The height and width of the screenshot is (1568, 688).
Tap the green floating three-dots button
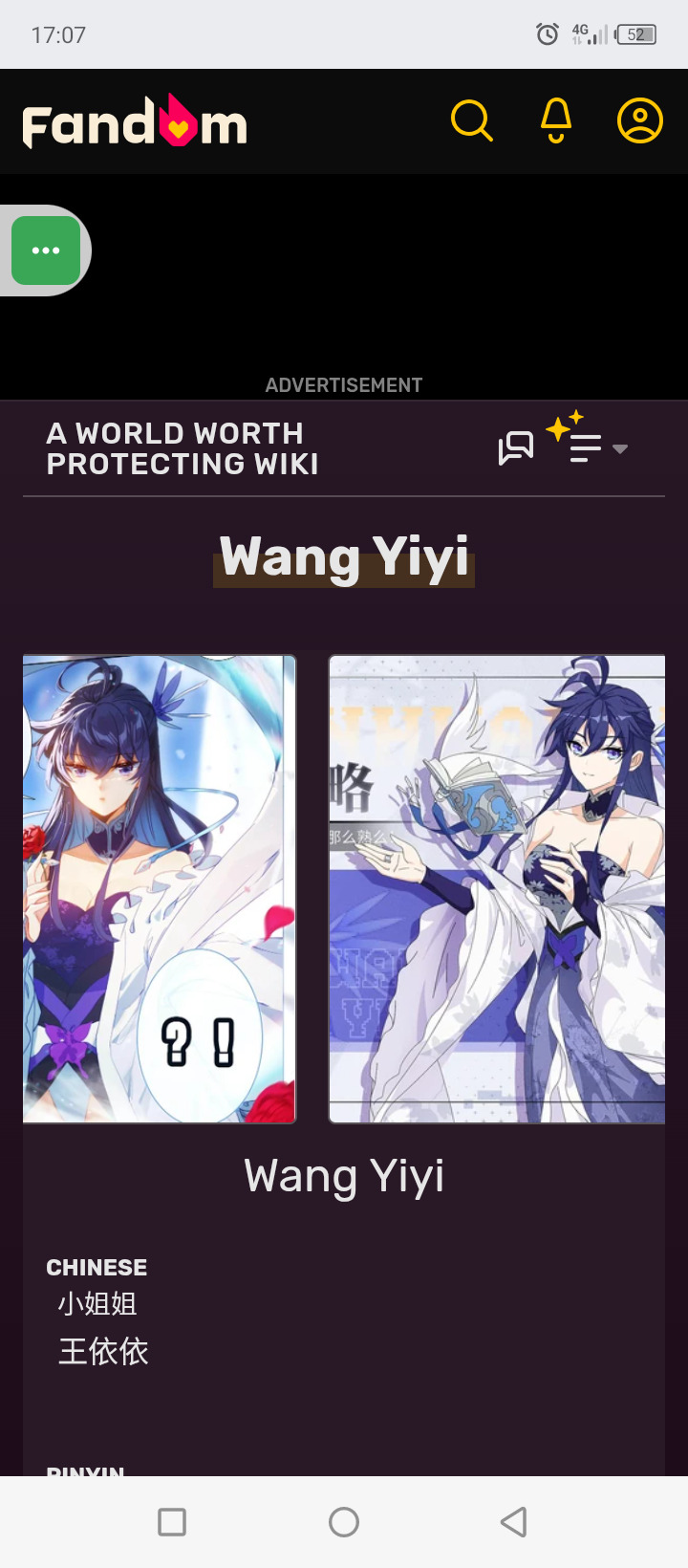[46, 250]
